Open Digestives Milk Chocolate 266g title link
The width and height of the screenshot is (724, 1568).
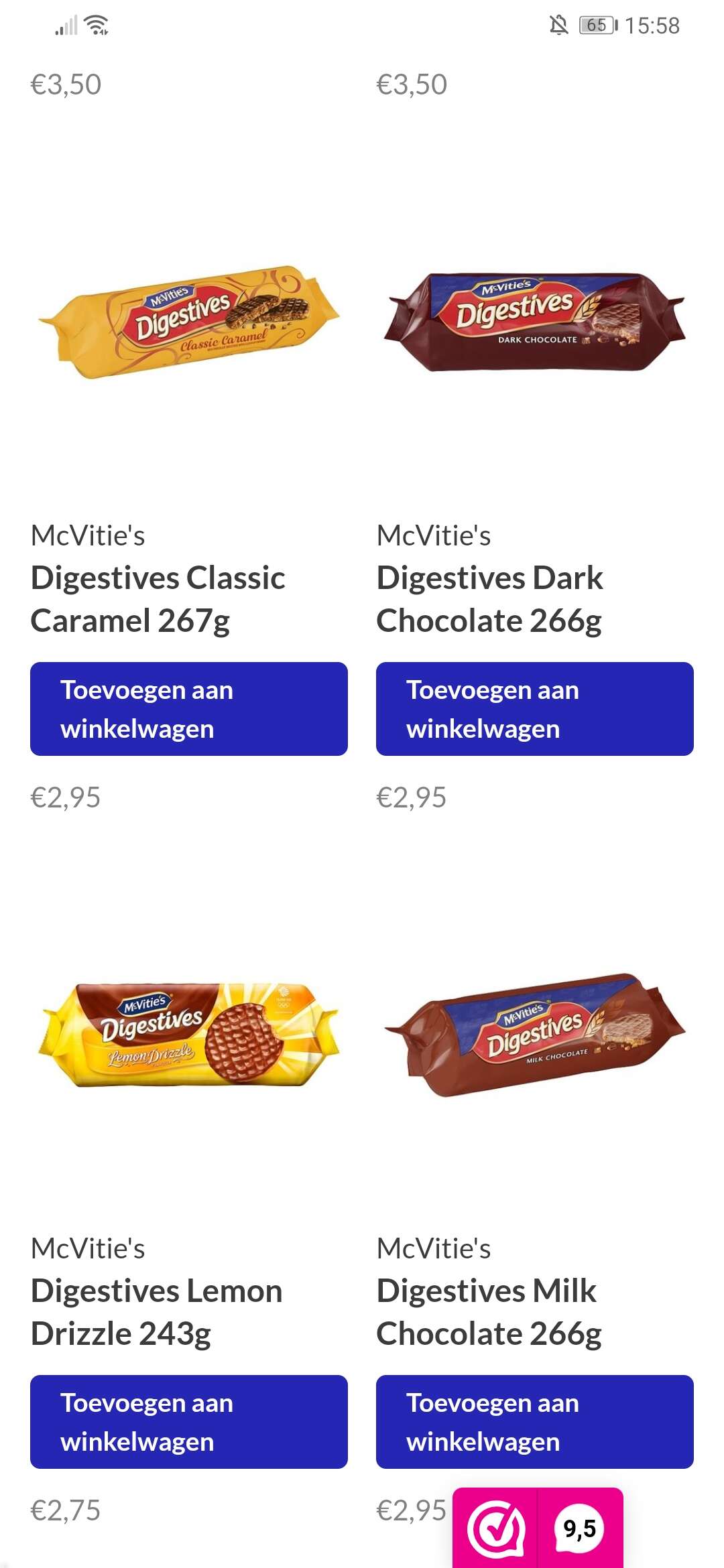tap(489, 1312)
